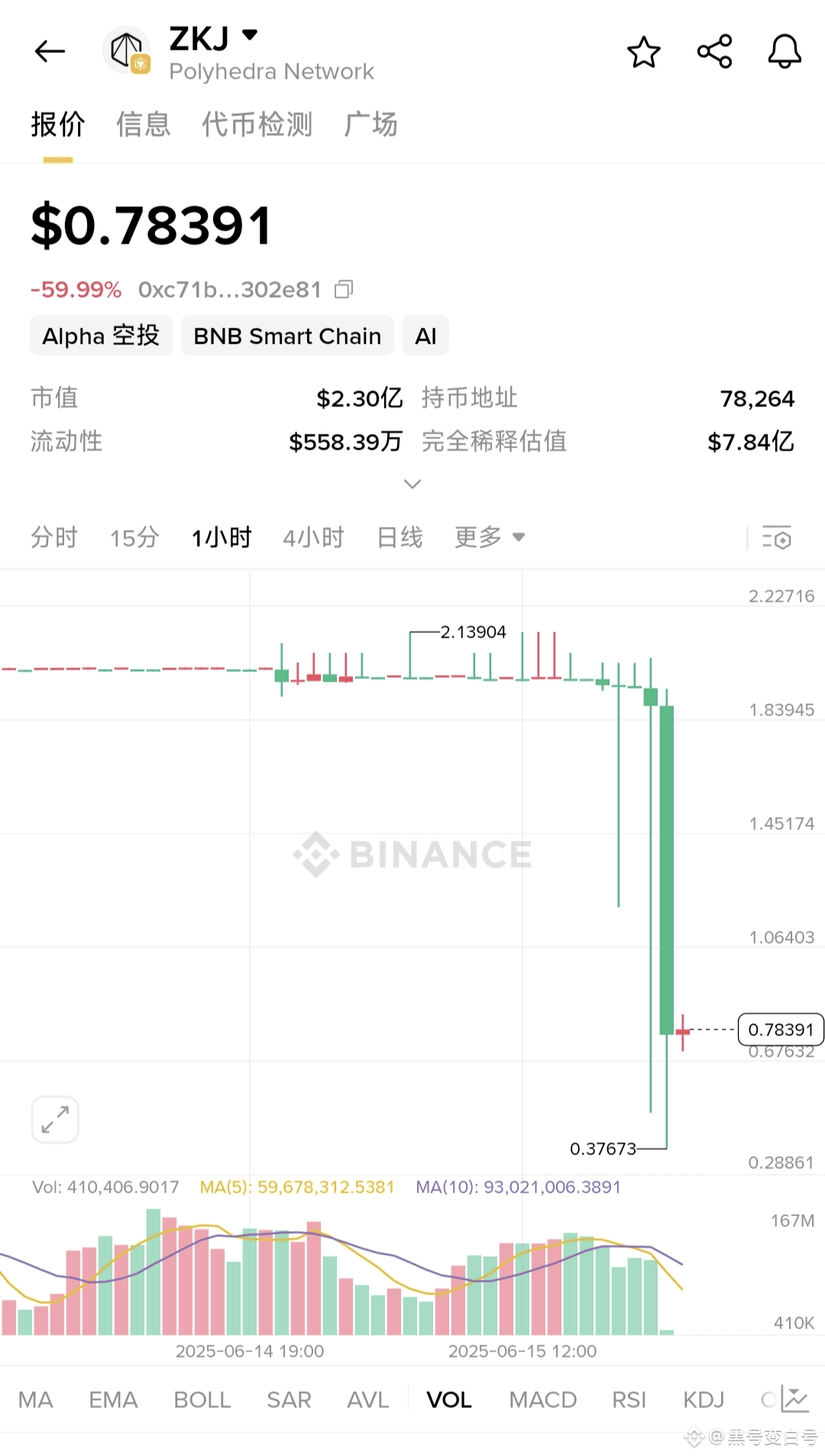Expand more token stats with the chevron
The width and height of the screenshot is (825, 1456).
pyautogui.click(x=412, y=484)
